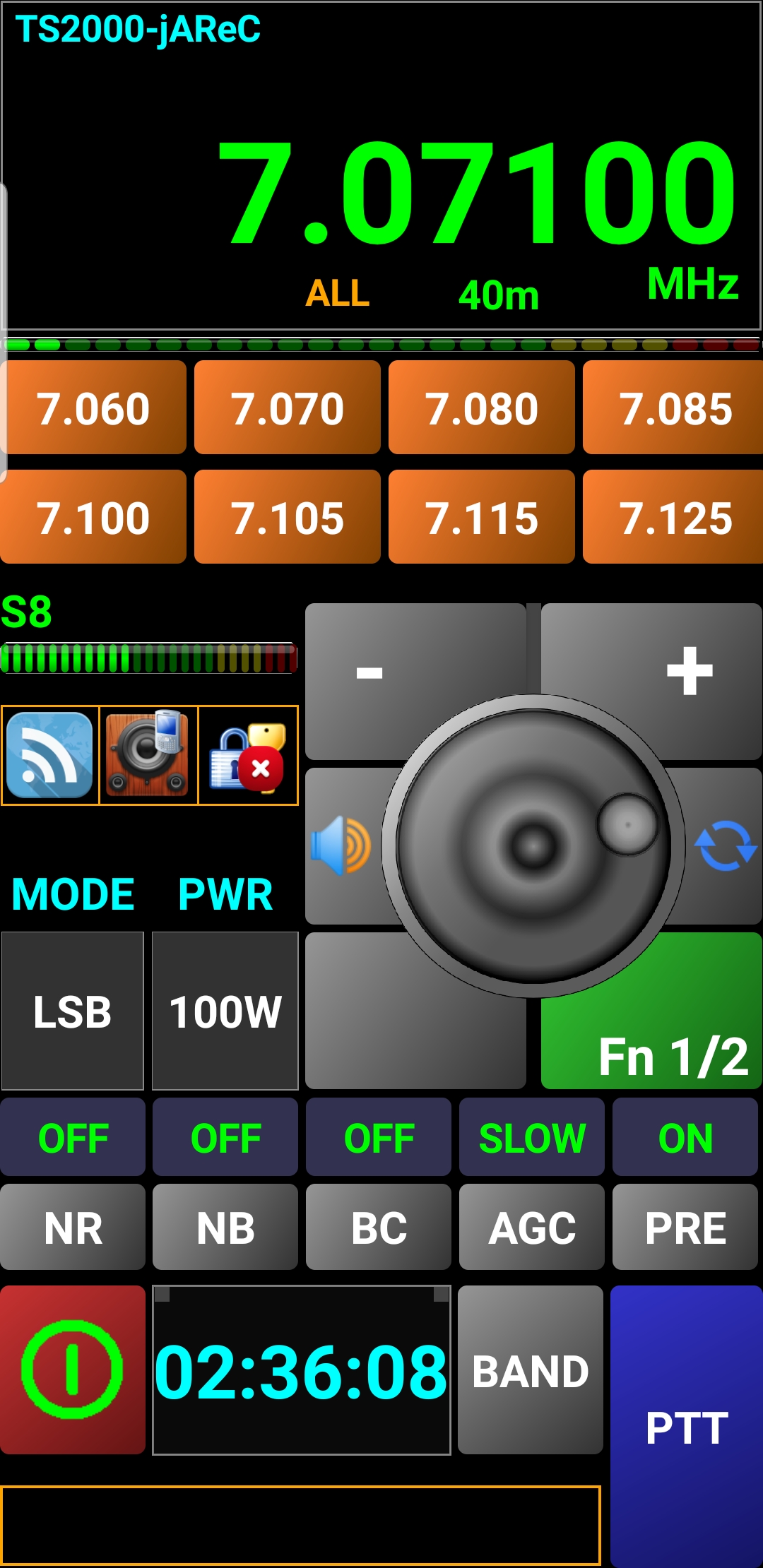
Task: Change the AGC setting
Action: tap(532, 1228)
